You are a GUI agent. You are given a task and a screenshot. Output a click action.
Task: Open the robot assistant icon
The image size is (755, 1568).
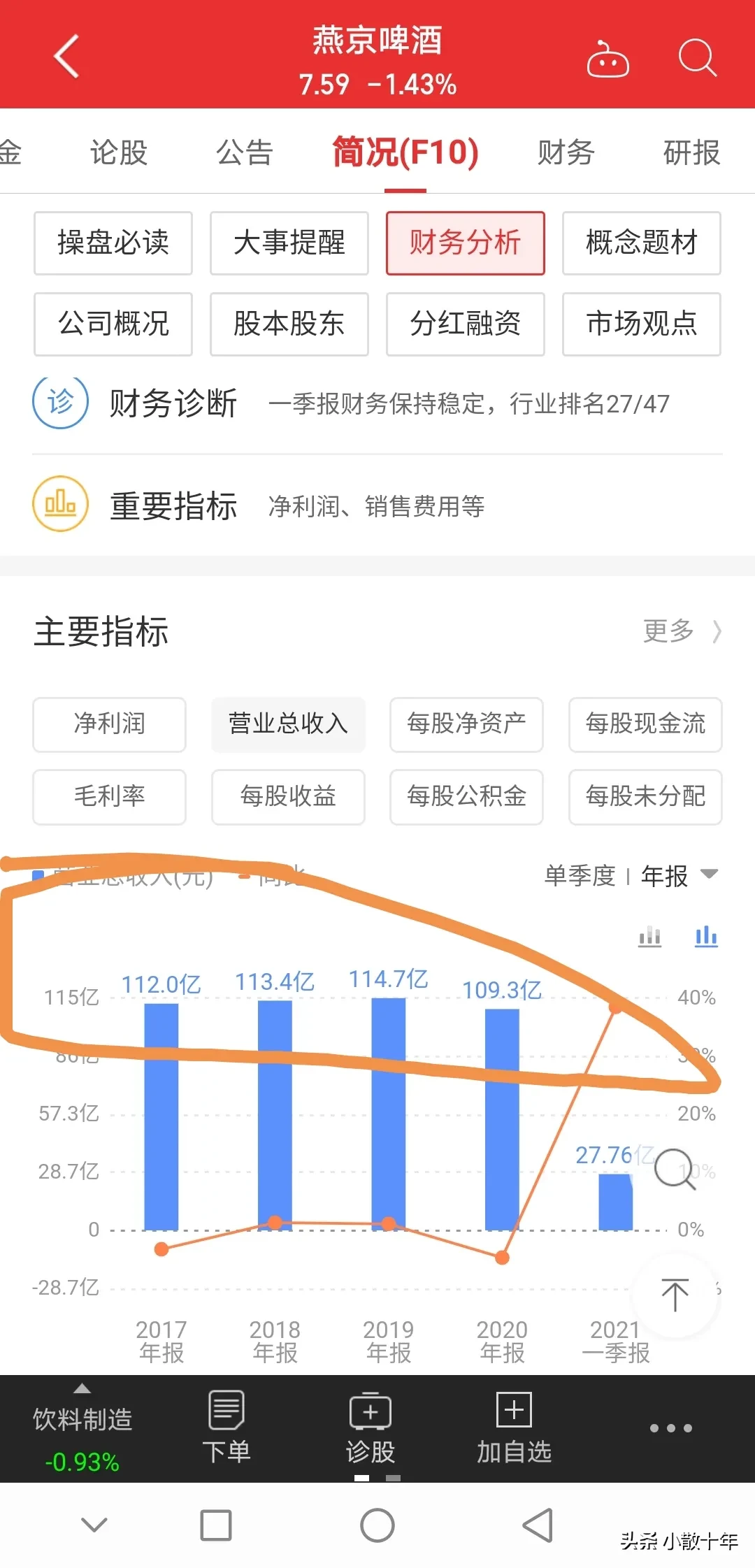pos(607,59)
